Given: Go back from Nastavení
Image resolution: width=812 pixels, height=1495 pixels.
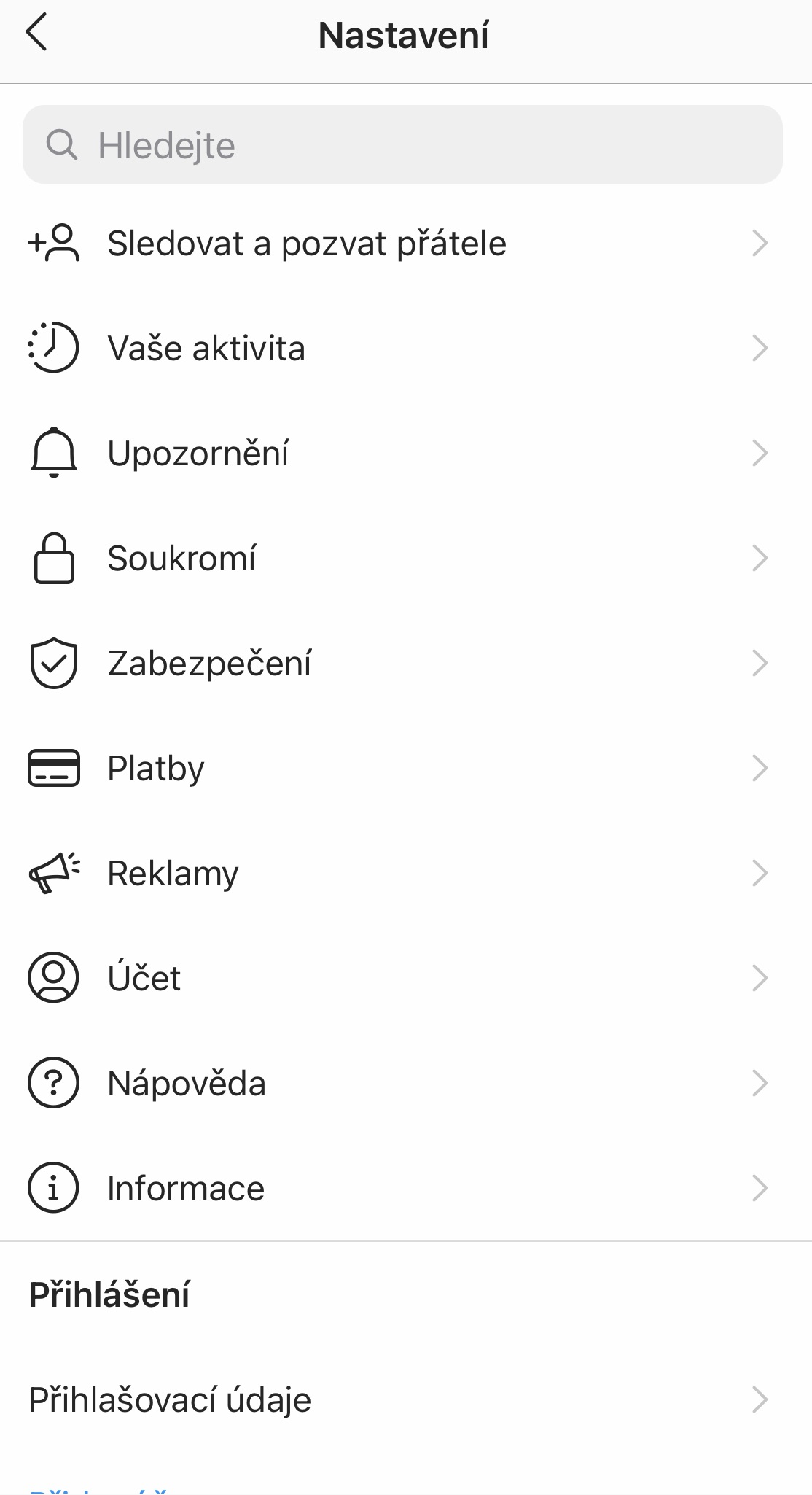Looking at the screenshot, I should (36, 34).
